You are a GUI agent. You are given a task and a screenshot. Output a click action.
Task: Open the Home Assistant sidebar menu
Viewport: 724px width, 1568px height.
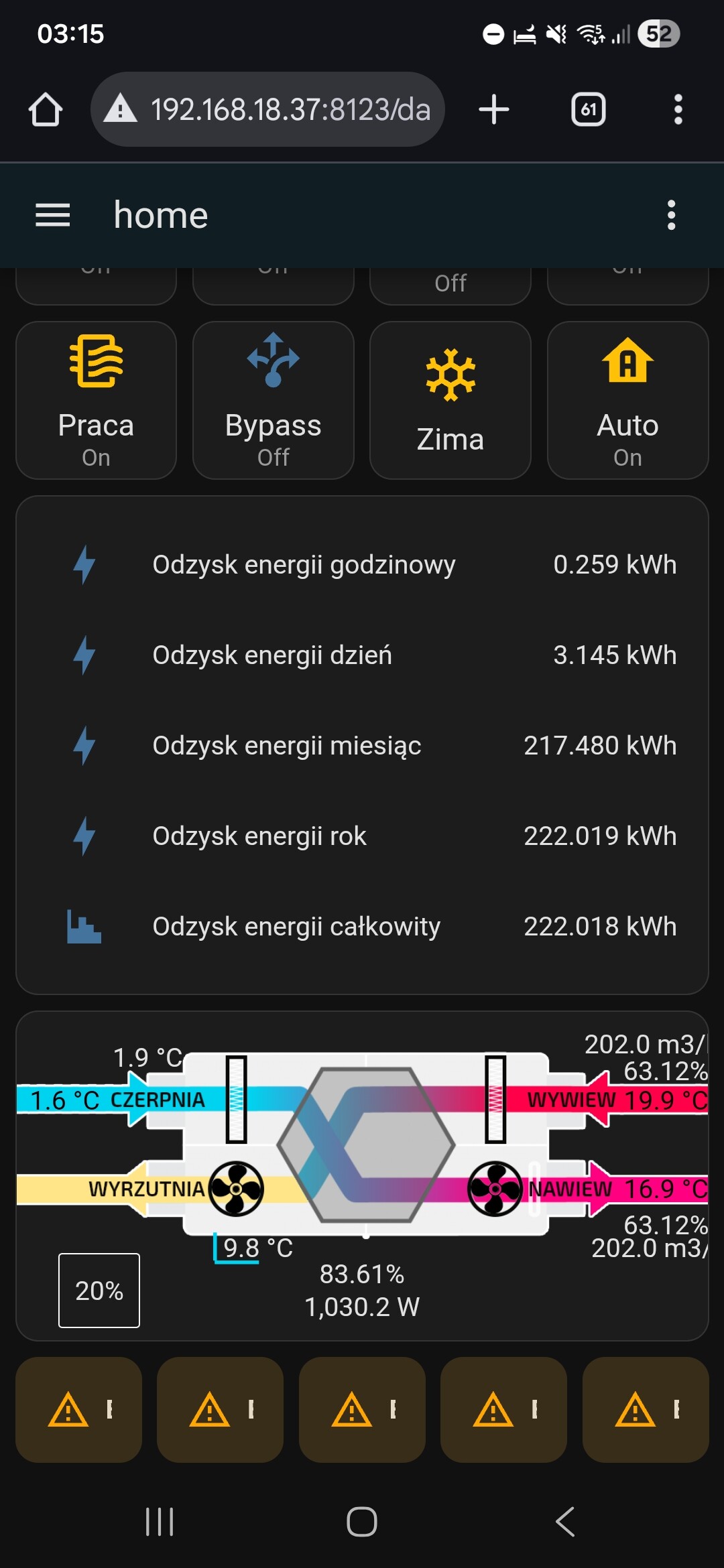[x=52, y=215]
